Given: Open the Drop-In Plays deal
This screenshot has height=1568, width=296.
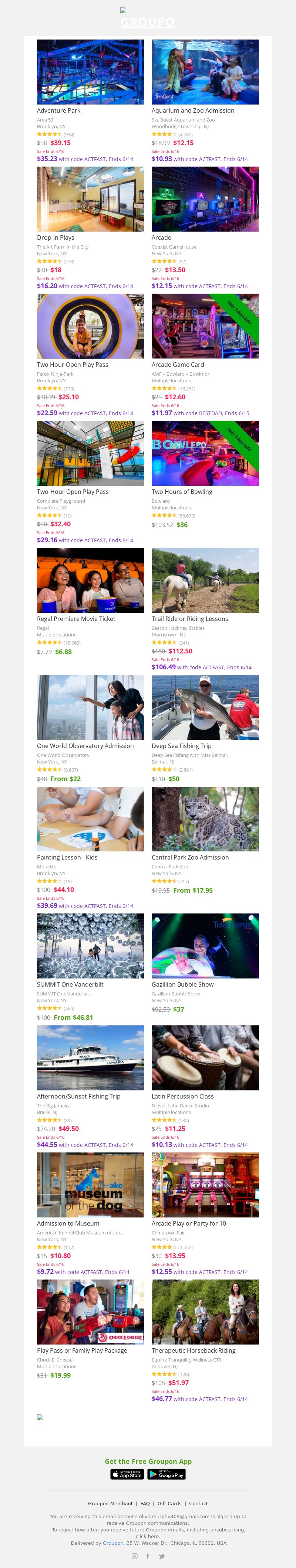Looking at the screenshot, I should [x=90, y=199].
